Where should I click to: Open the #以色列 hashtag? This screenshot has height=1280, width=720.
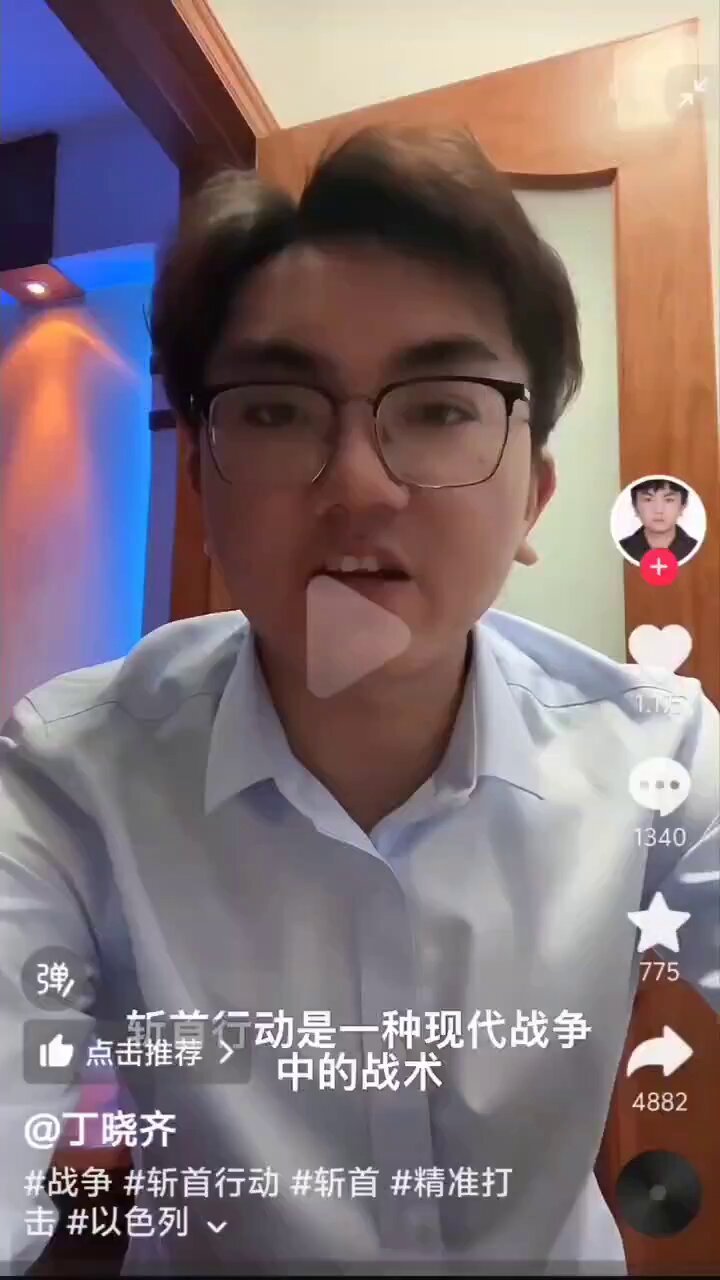129,1223
